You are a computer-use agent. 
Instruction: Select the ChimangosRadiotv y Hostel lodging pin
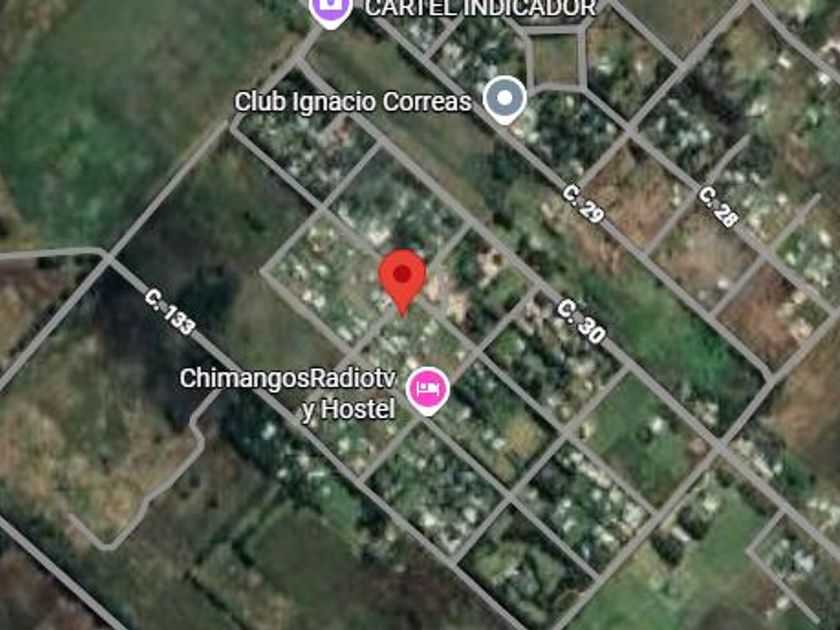pyautogui.click(x=428, y=391)
